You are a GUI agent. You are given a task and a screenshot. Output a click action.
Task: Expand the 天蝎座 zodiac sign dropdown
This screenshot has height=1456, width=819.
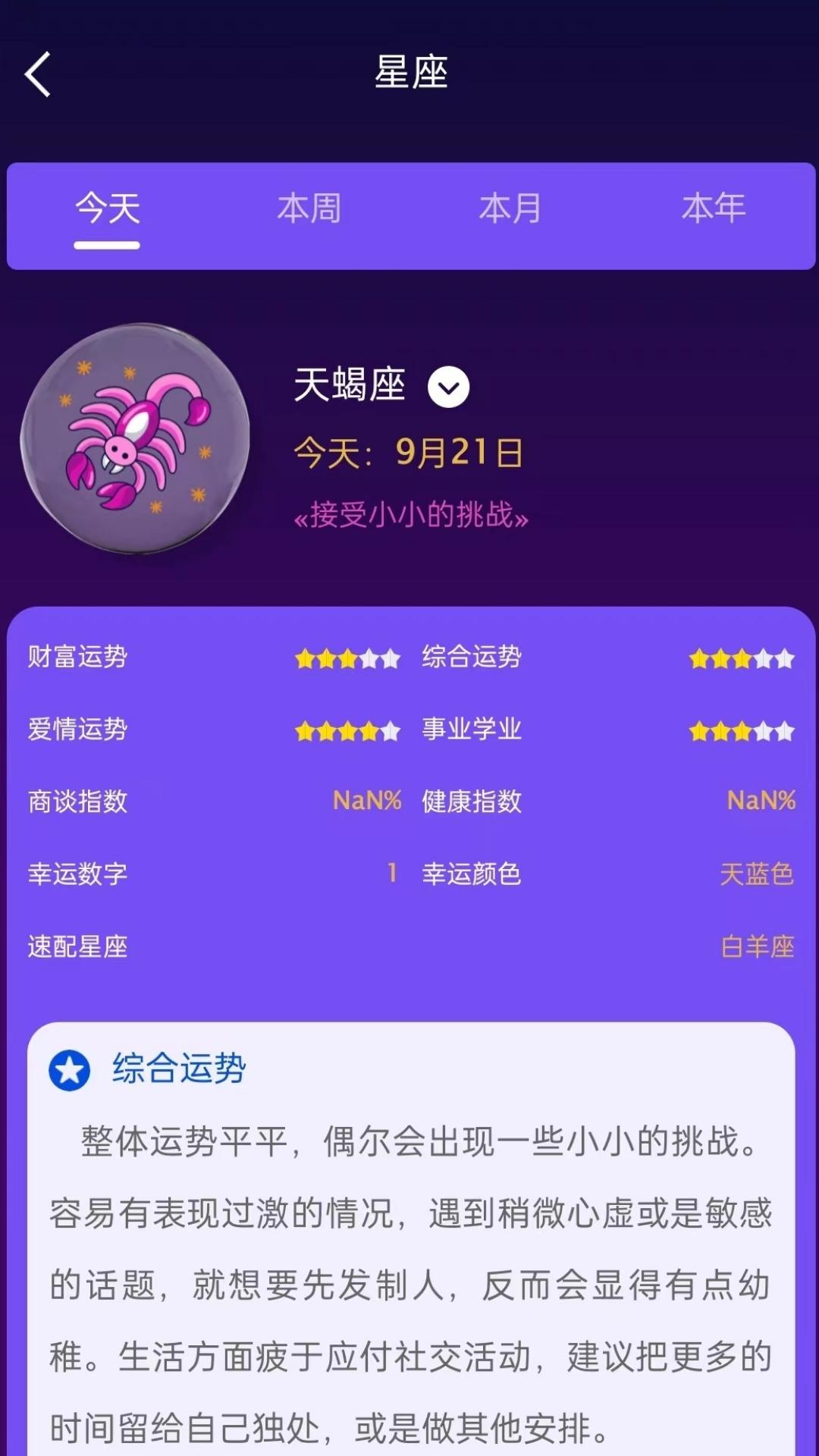[x=449, y=388]
